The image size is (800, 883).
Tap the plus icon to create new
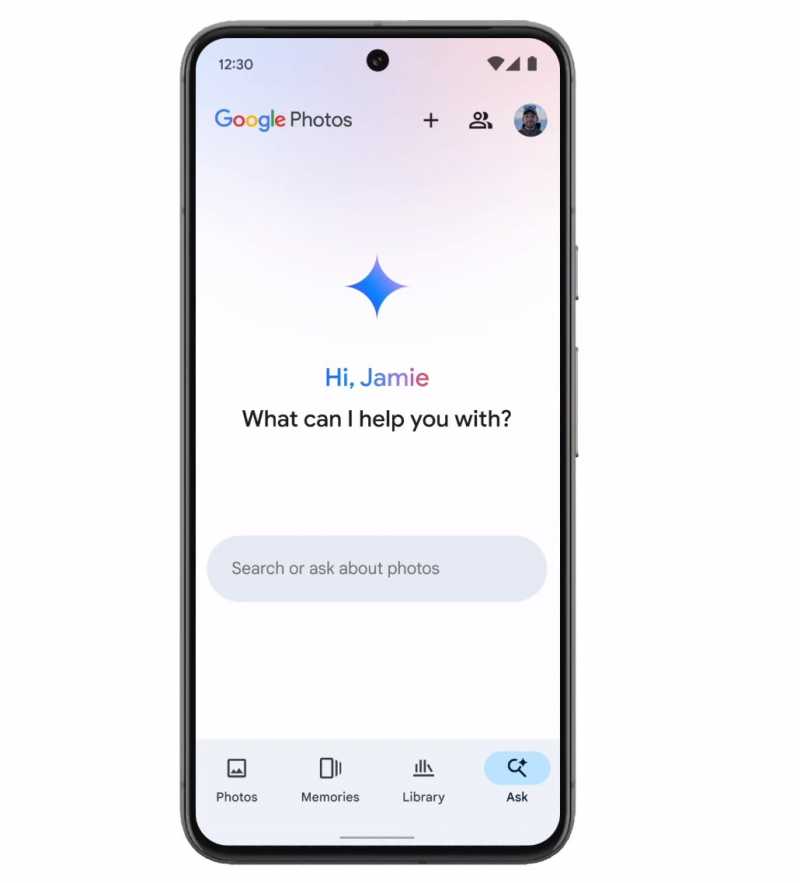[431, 121]
